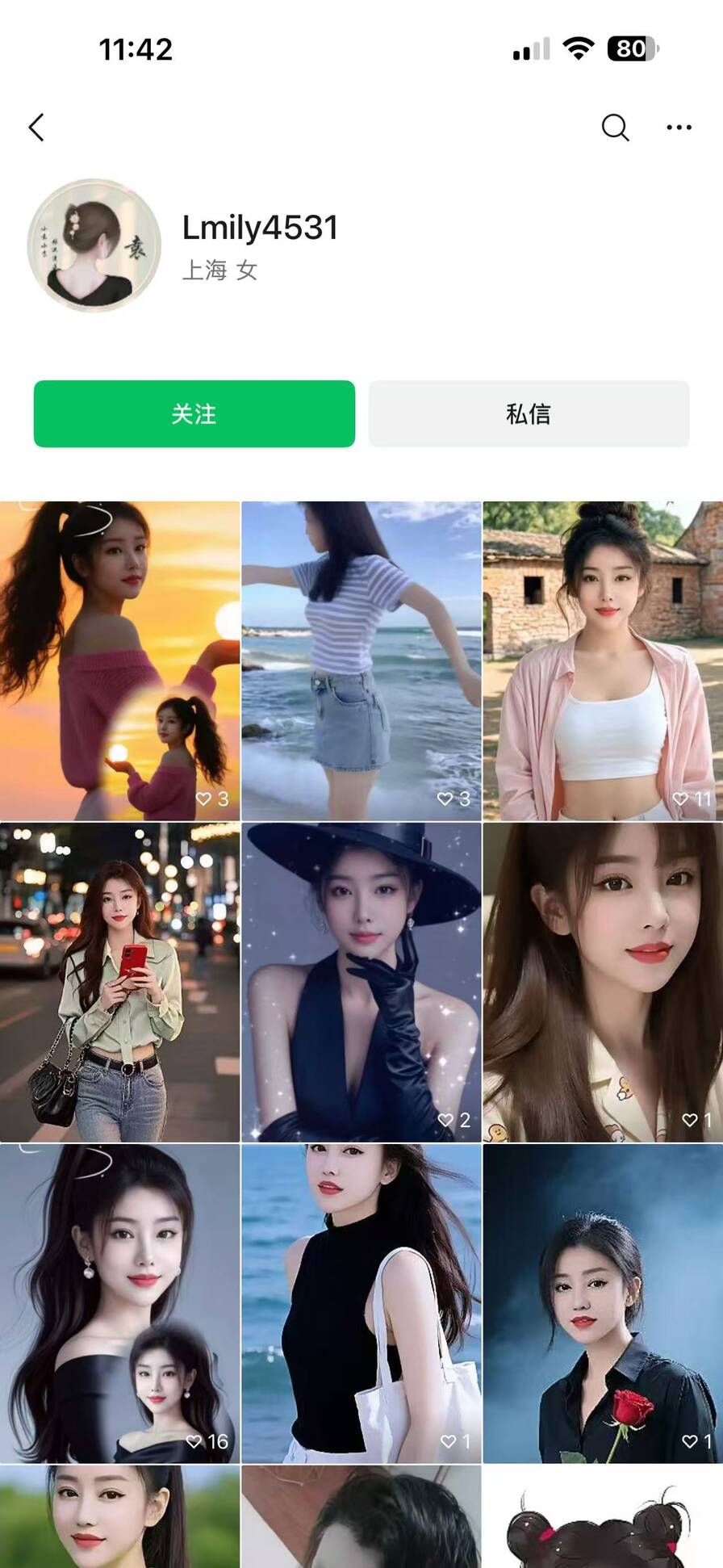View Lmily4531's profile avatar
Image resolution: width=723 pixels, height=1568 pixels.
pyautogui.click(x=94, y=245)
